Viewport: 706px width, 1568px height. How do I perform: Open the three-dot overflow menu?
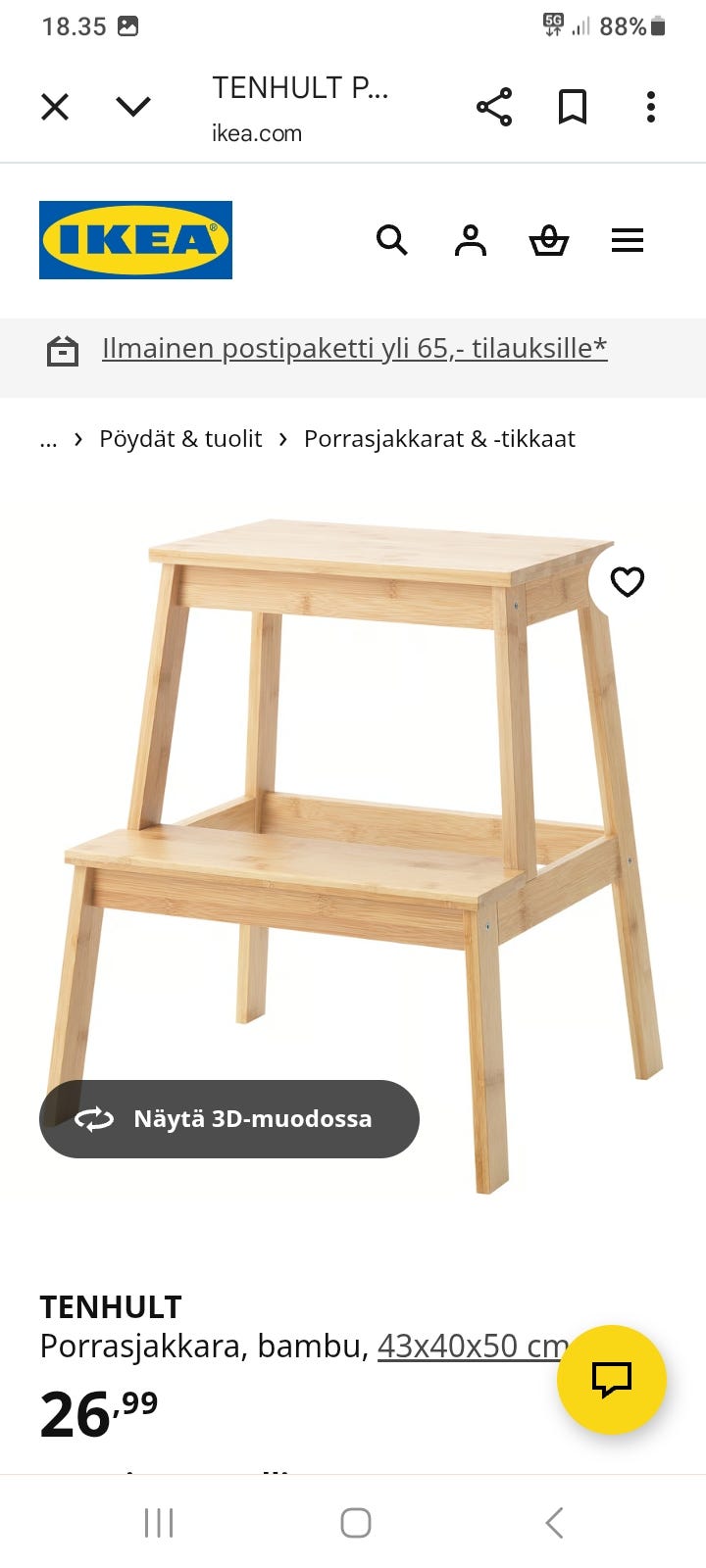point(650,106)
